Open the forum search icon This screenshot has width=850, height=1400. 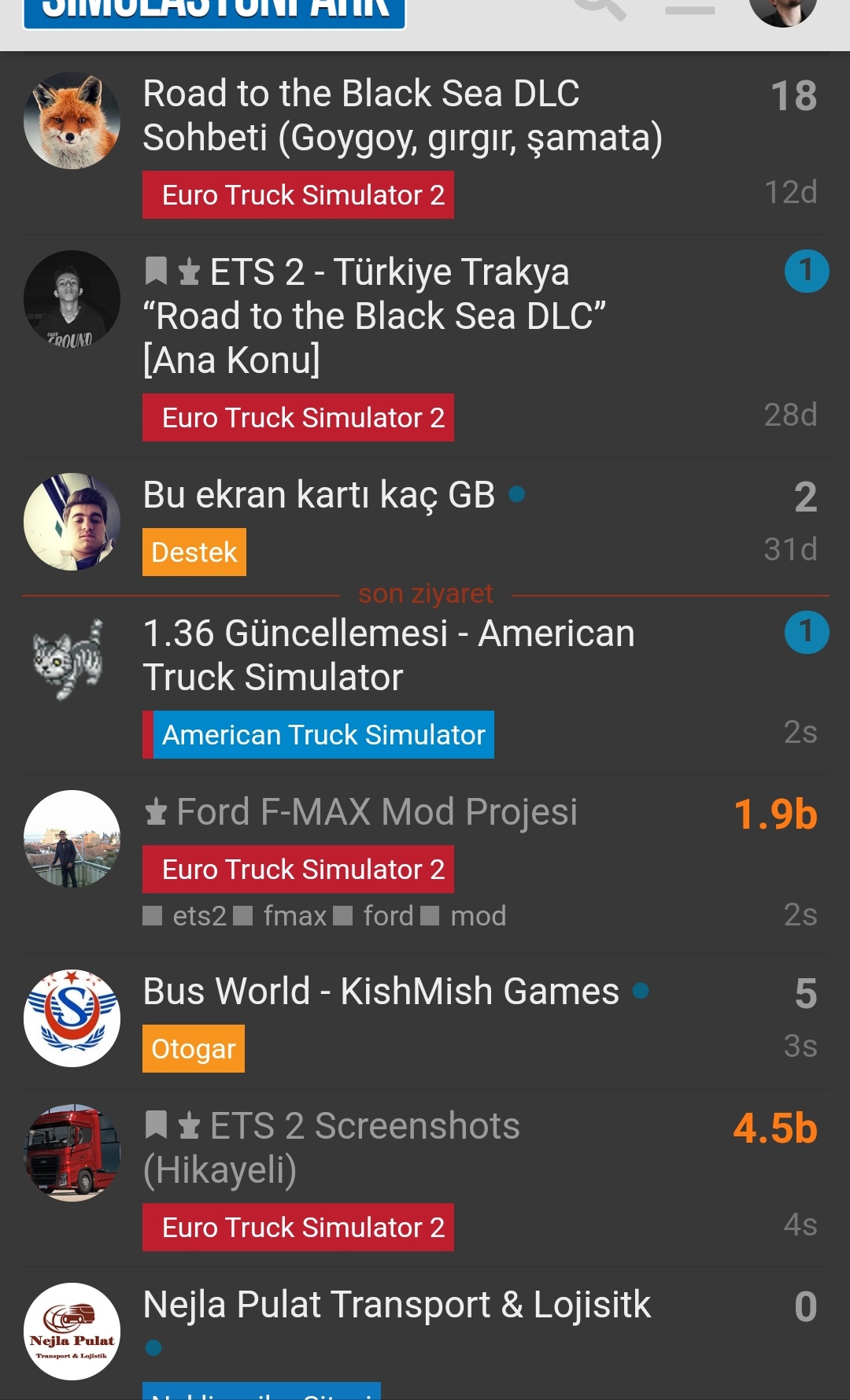pos(600,8)
